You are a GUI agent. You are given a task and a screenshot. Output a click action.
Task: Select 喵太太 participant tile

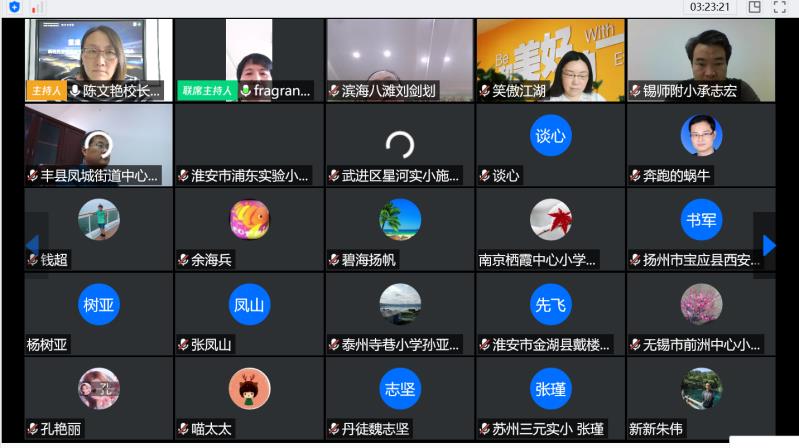pos(249,398)
